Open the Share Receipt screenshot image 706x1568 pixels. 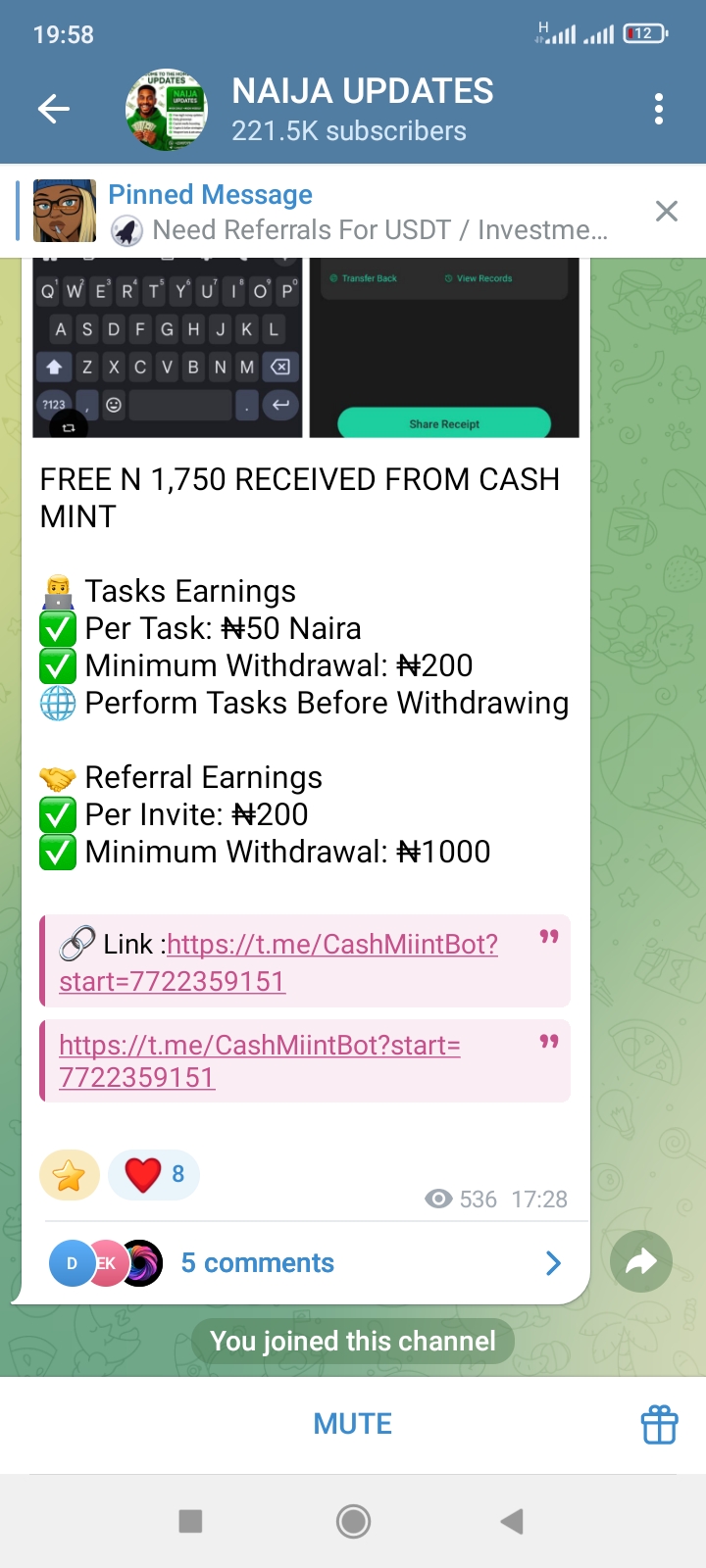pos(444,348)
